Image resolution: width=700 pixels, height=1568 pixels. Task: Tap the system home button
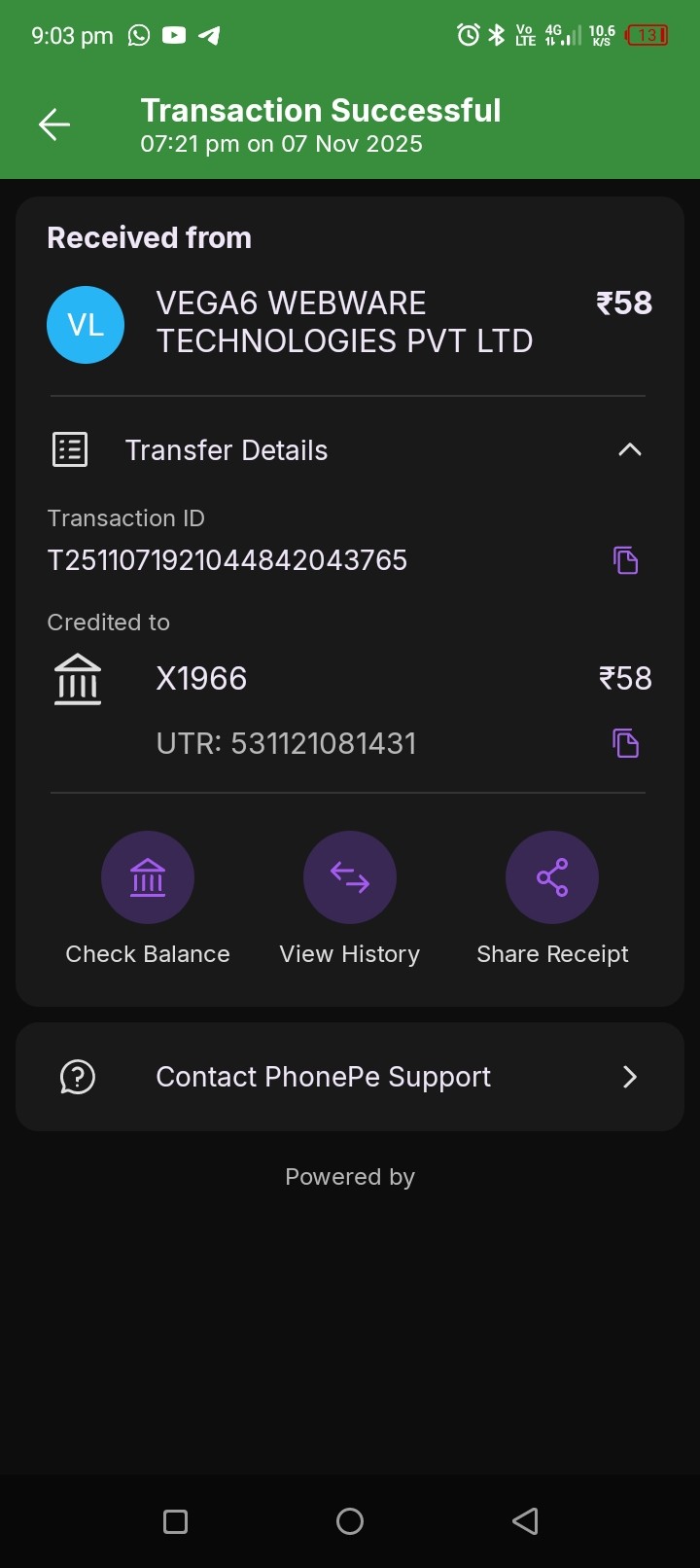pyautogui.click(x=350, y=1521)
